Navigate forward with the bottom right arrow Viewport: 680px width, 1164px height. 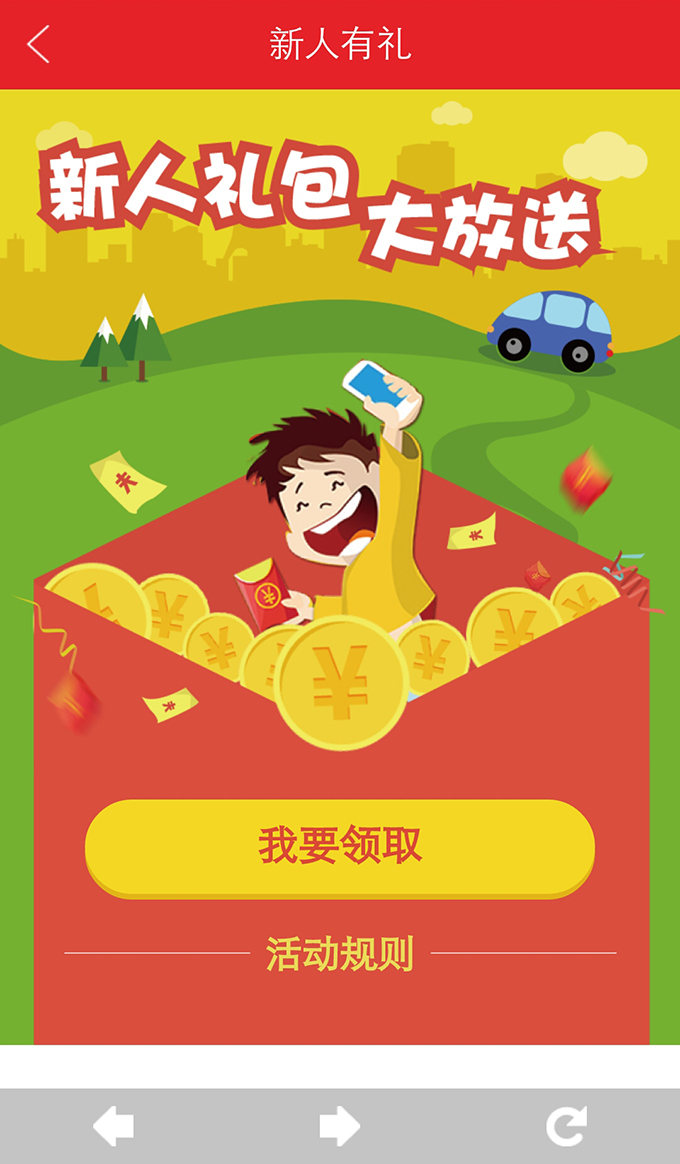[340, 1127]
